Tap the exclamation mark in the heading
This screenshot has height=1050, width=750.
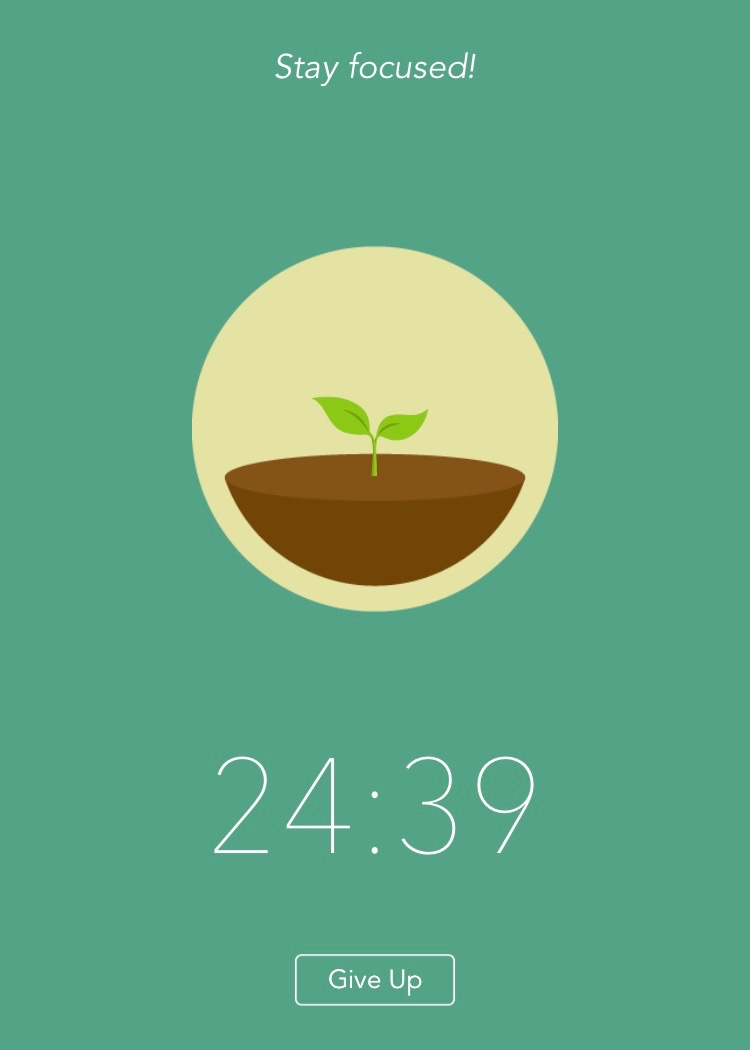(471, 64)
